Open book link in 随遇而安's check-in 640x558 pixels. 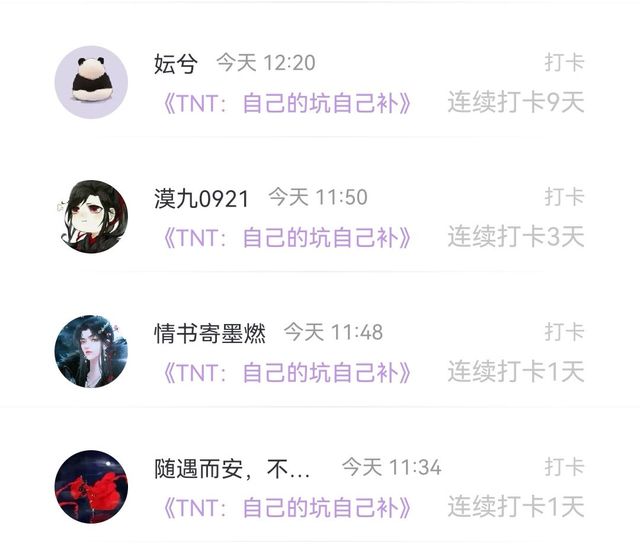(285, 508)
